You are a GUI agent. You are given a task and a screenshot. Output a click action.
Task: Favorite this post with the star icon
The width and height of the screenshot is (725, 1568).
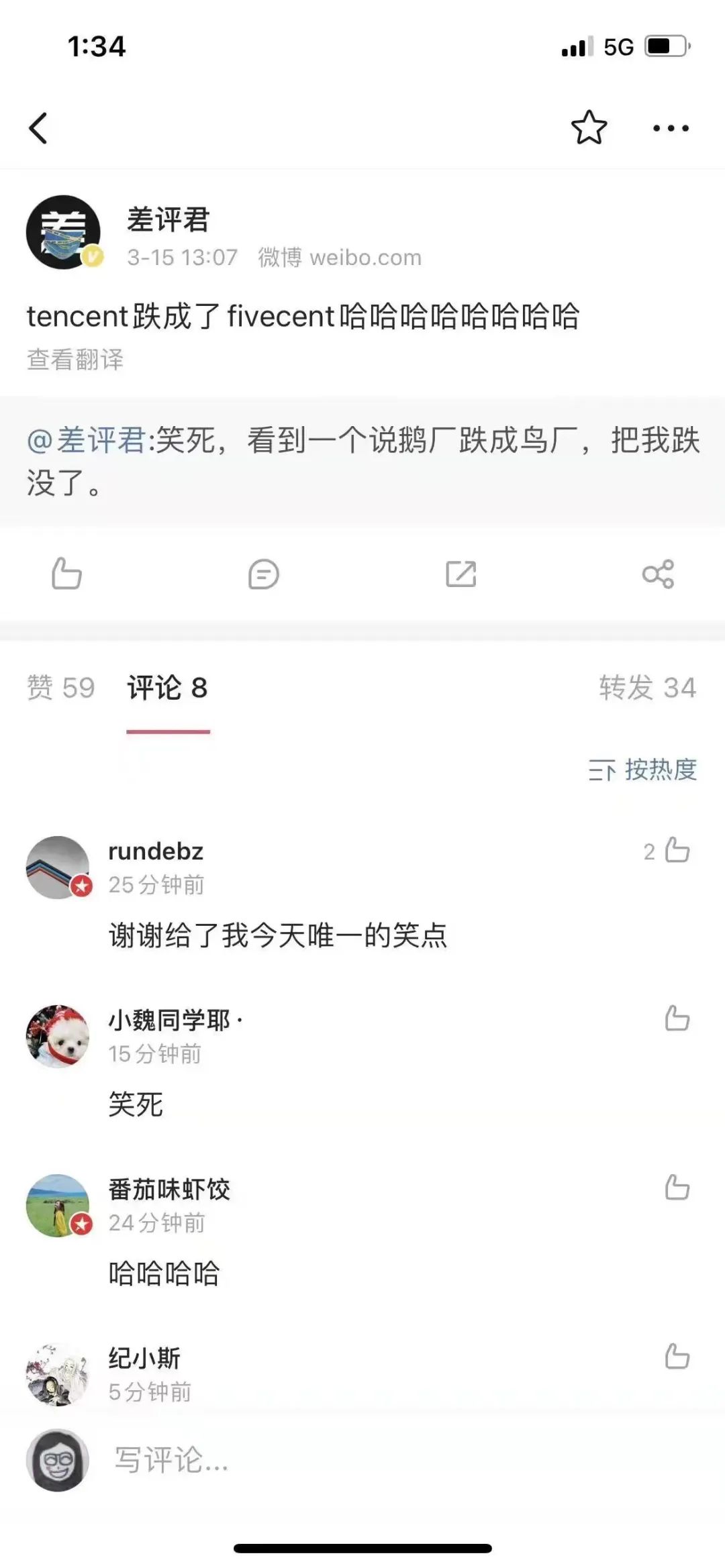[x=589, y=127]
